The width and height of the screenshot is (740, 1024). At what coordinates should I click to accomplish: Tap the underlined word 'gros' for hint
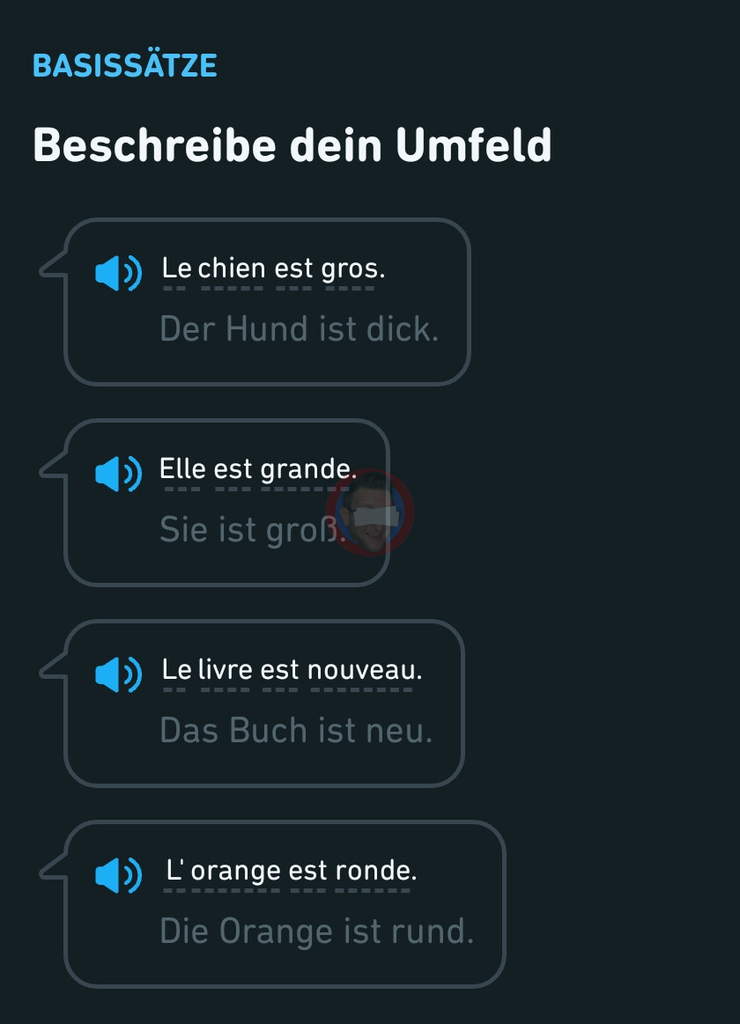click(350, 269)
